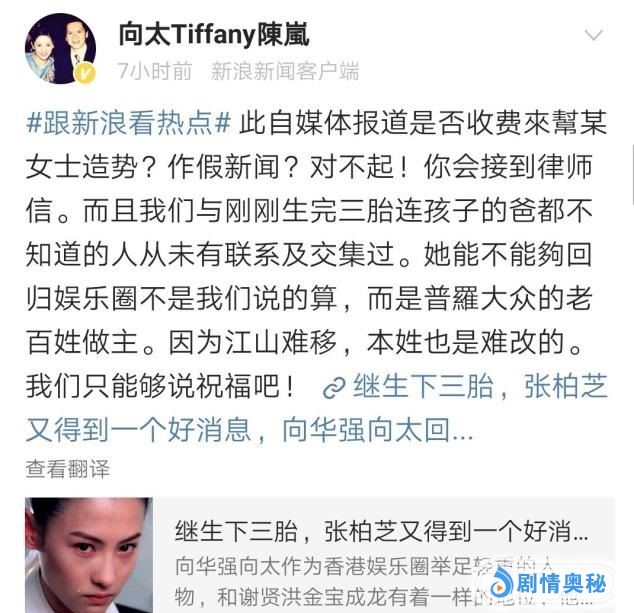
Task: Expand the post options chevron
Action: click(593, 36)
